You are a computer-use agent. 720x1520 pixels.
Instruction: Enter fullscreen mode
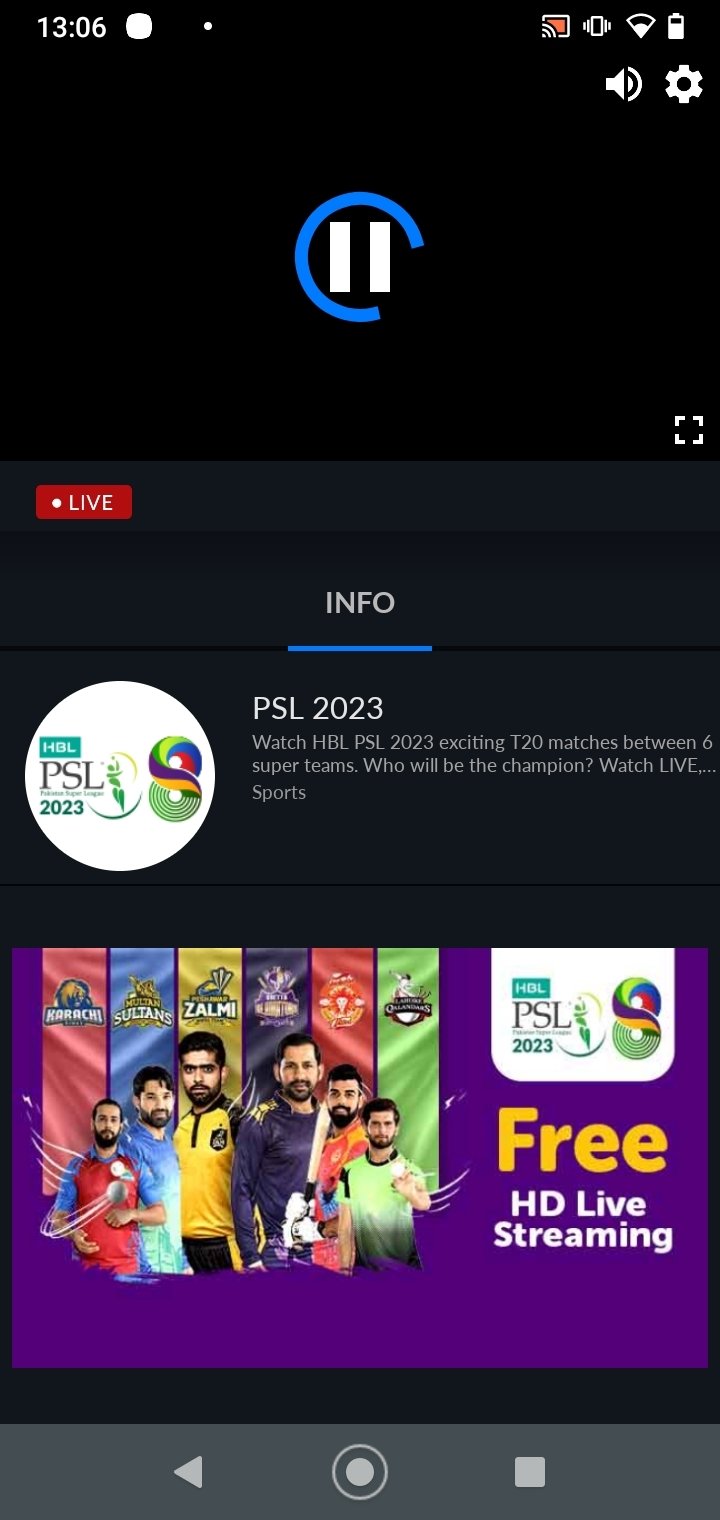pyautogui.click(x=689, y=430)
